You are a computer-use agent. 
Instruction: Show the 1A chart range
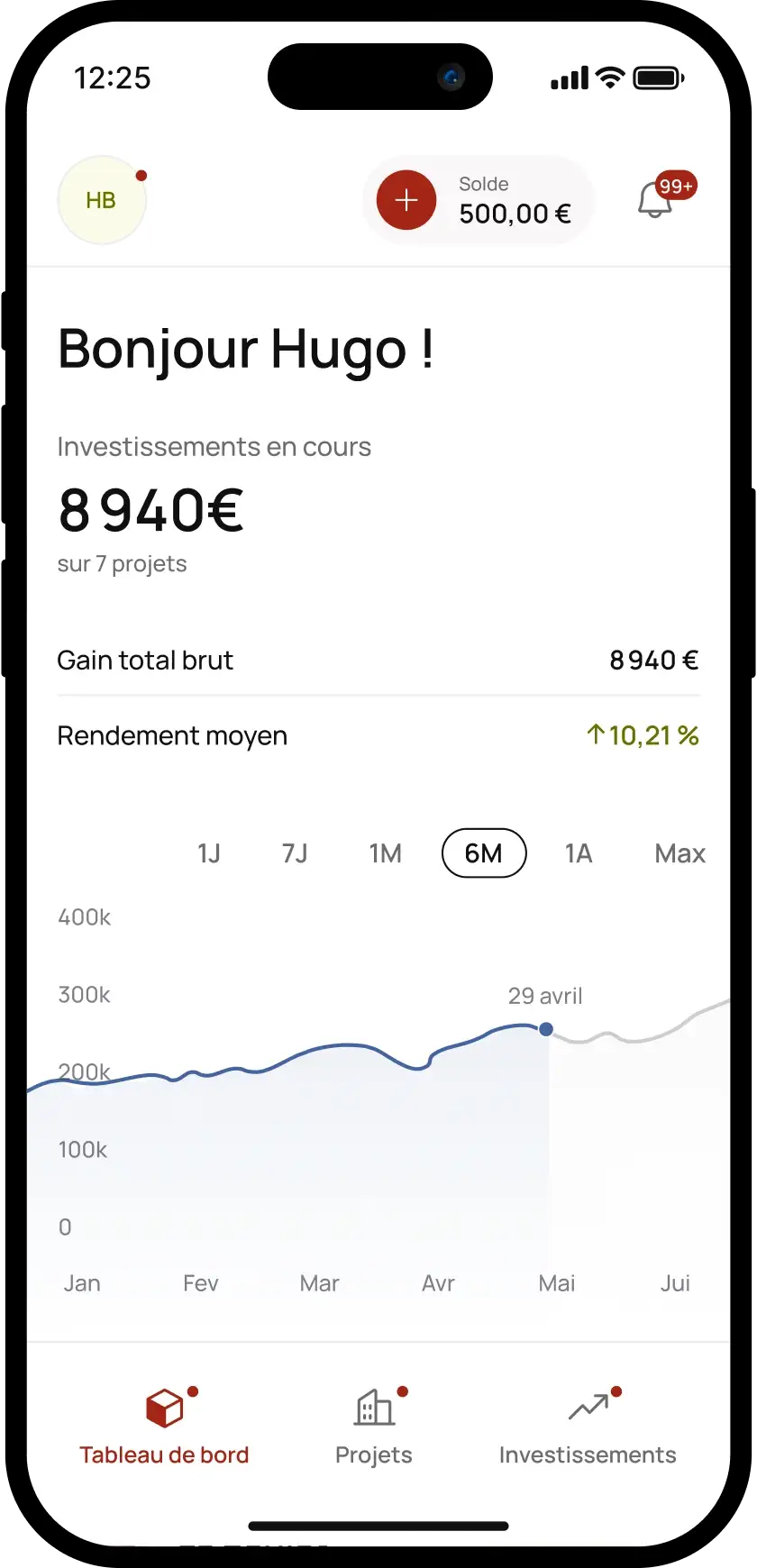tap(579, 853)
